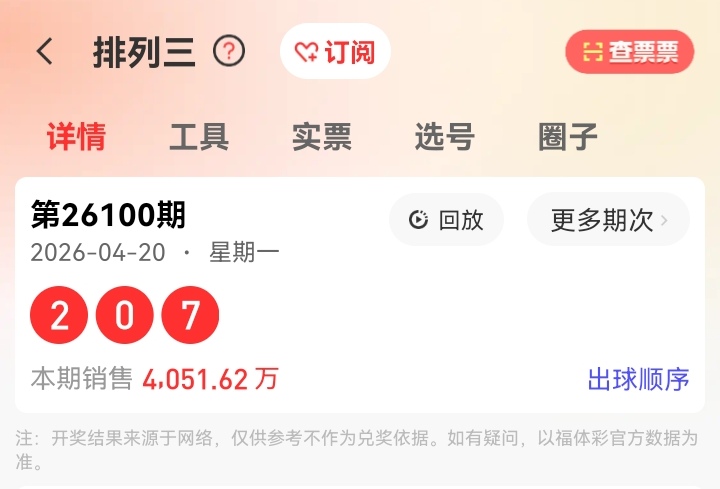Switch to the 圈子 tab
This screenshot has height=489, width=720.
pos(567,137)
